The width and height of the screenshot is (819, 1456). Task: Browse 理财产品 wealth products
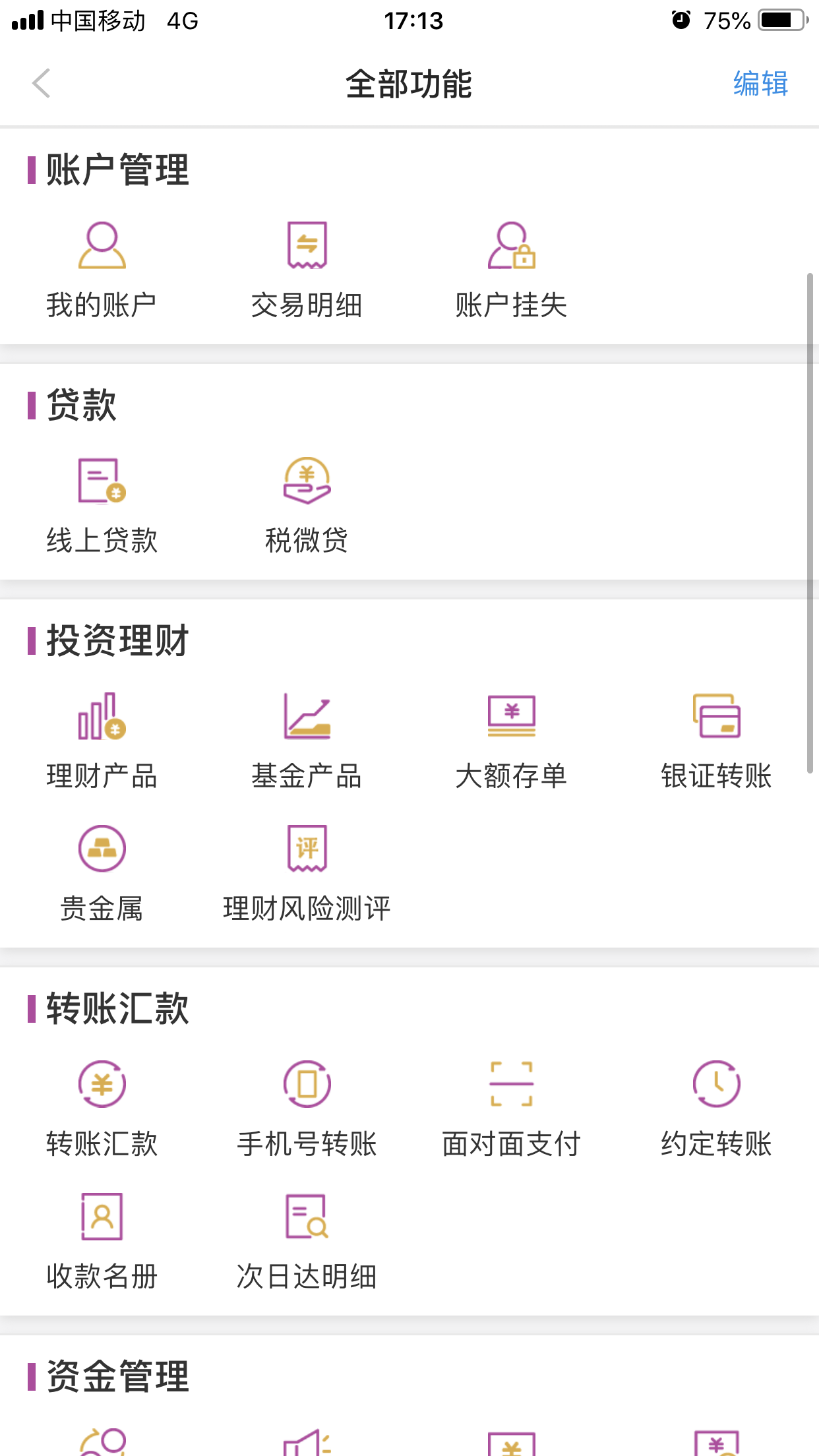(x=102, y=740)
